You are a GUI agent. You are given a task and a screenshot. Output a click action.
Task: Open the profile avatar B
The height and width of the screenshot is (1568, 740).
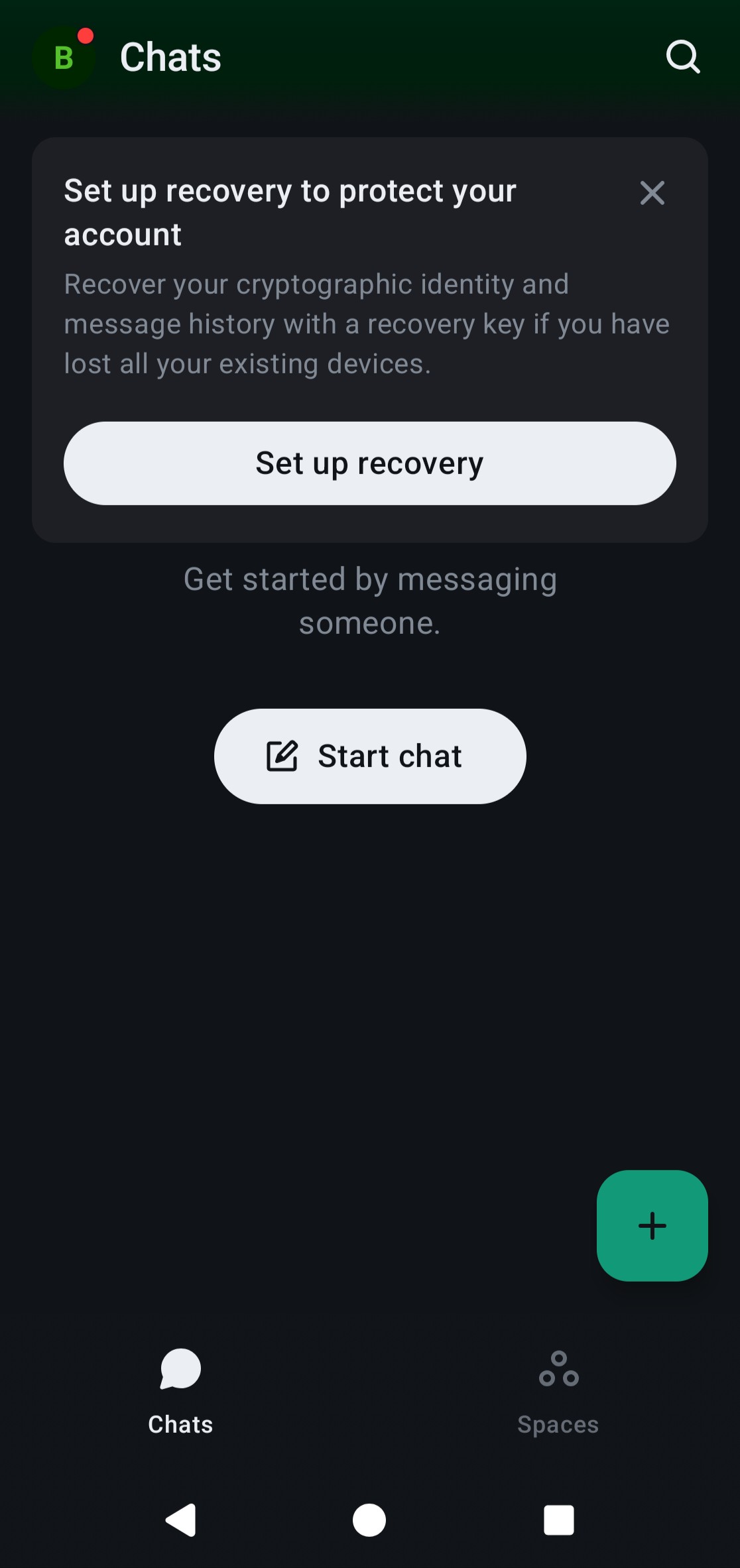click(64, 58)
